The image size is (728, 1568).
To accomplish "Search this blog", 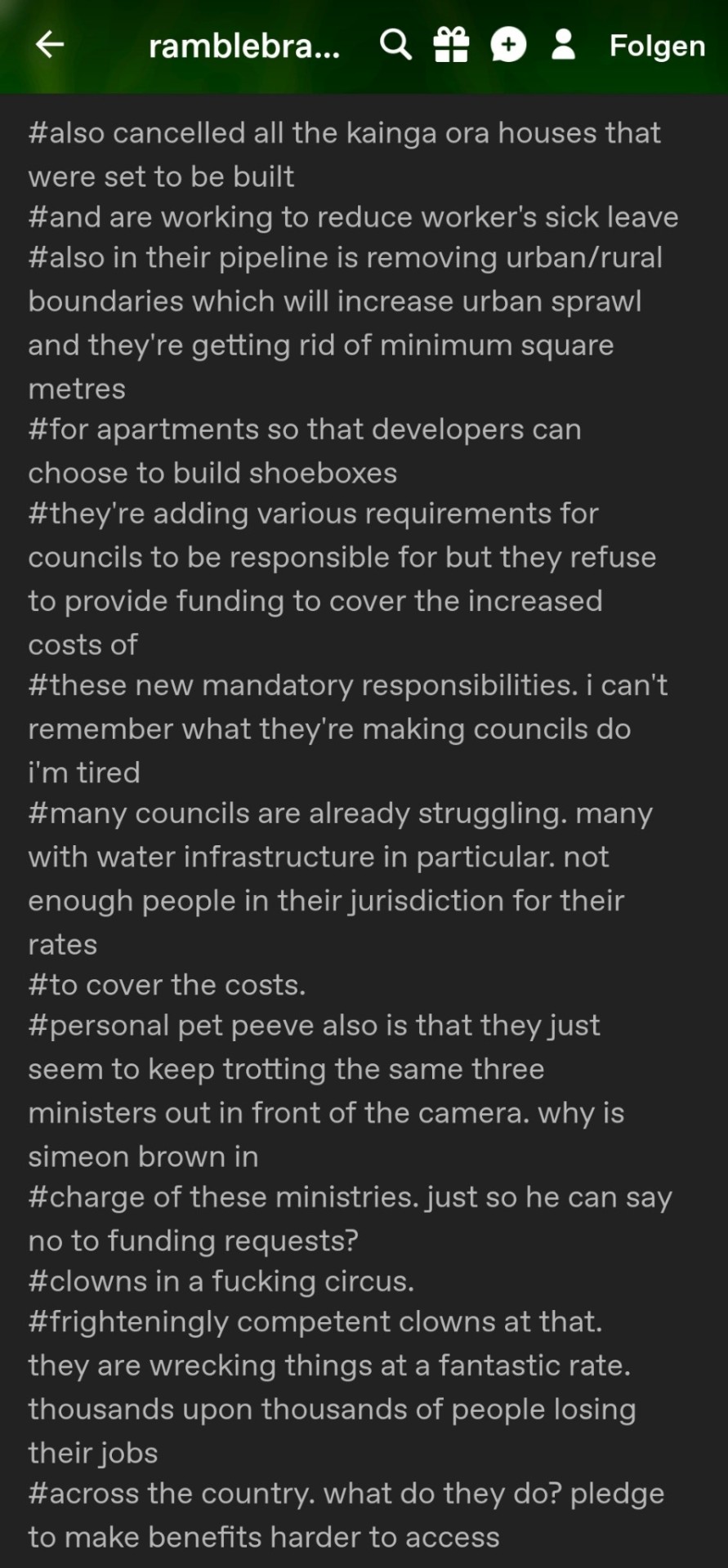I will [x=395, y=45].
